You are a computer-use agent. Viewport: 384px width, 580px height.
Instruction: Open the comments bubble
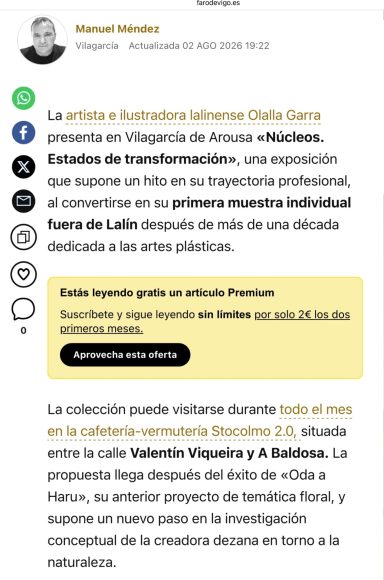24,309
